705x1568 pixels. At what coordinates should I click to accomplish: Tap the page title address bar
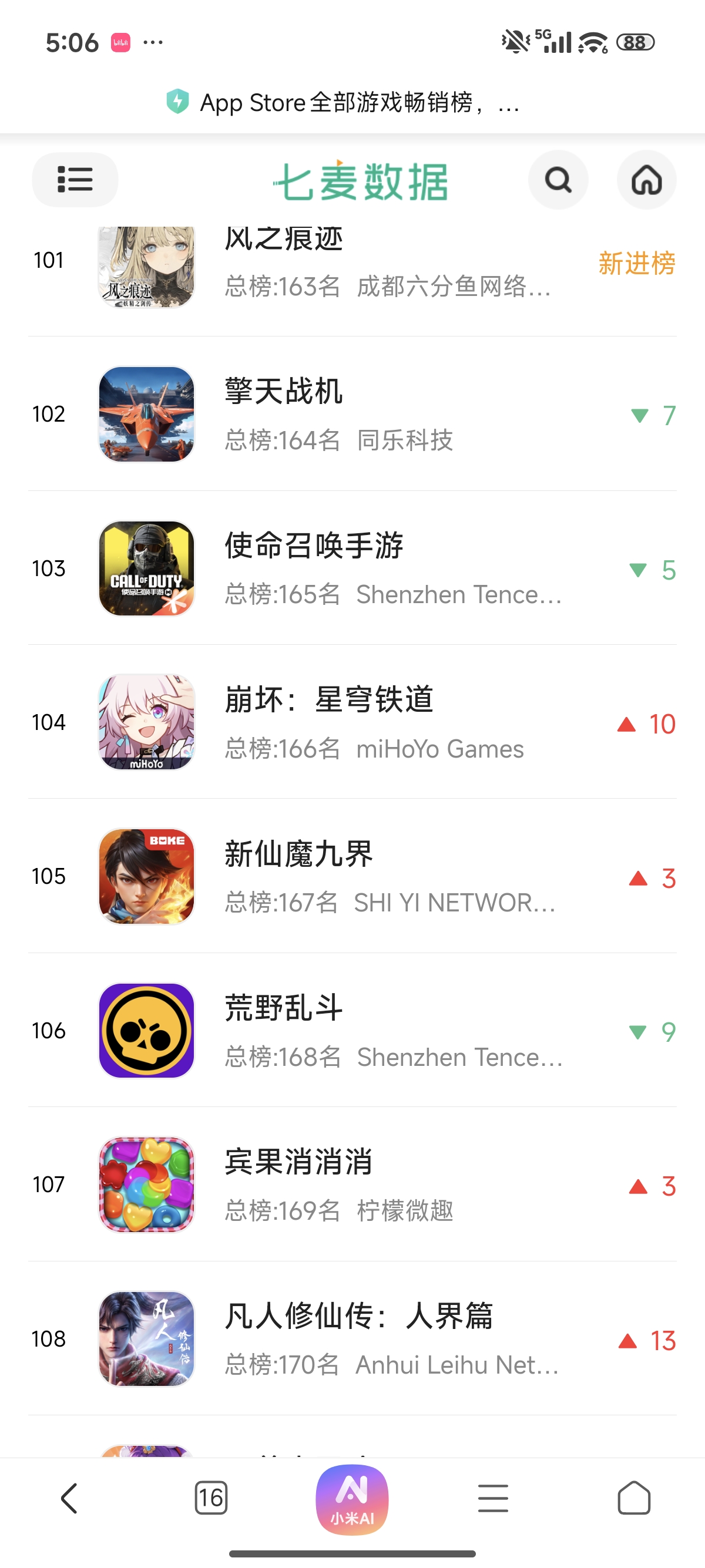pyautogui.click(x=352, y=103)
